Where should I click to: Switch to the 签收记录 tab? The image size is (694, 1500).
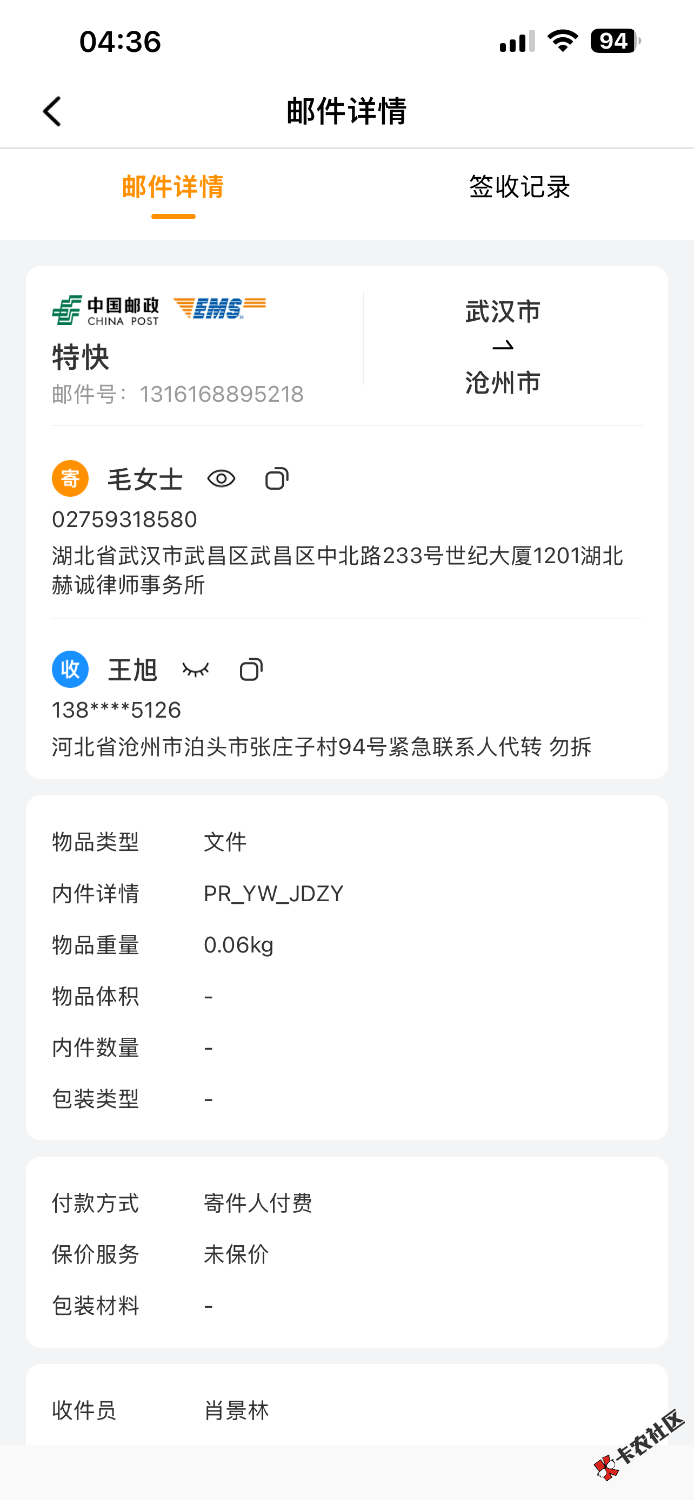[519, 187]
